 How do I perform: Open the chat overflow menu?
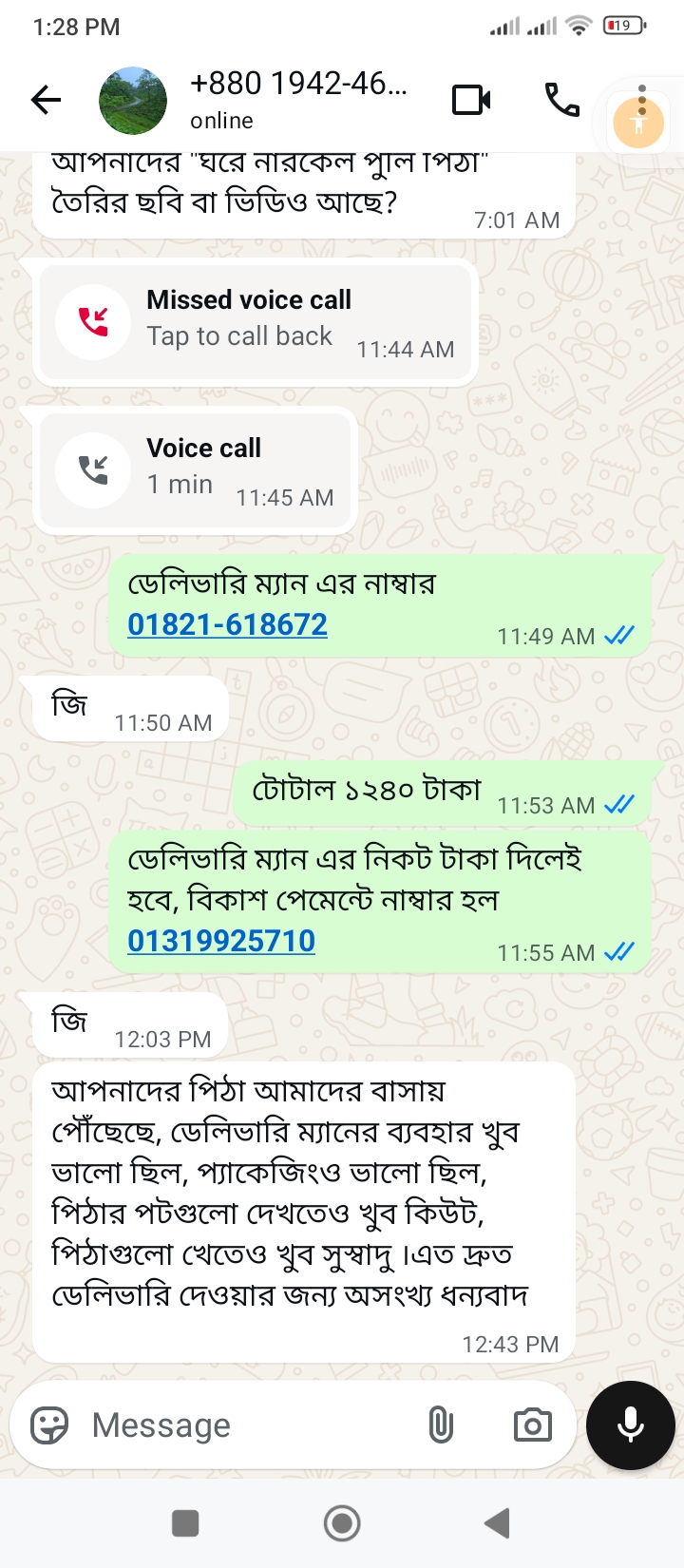(642, 100)
